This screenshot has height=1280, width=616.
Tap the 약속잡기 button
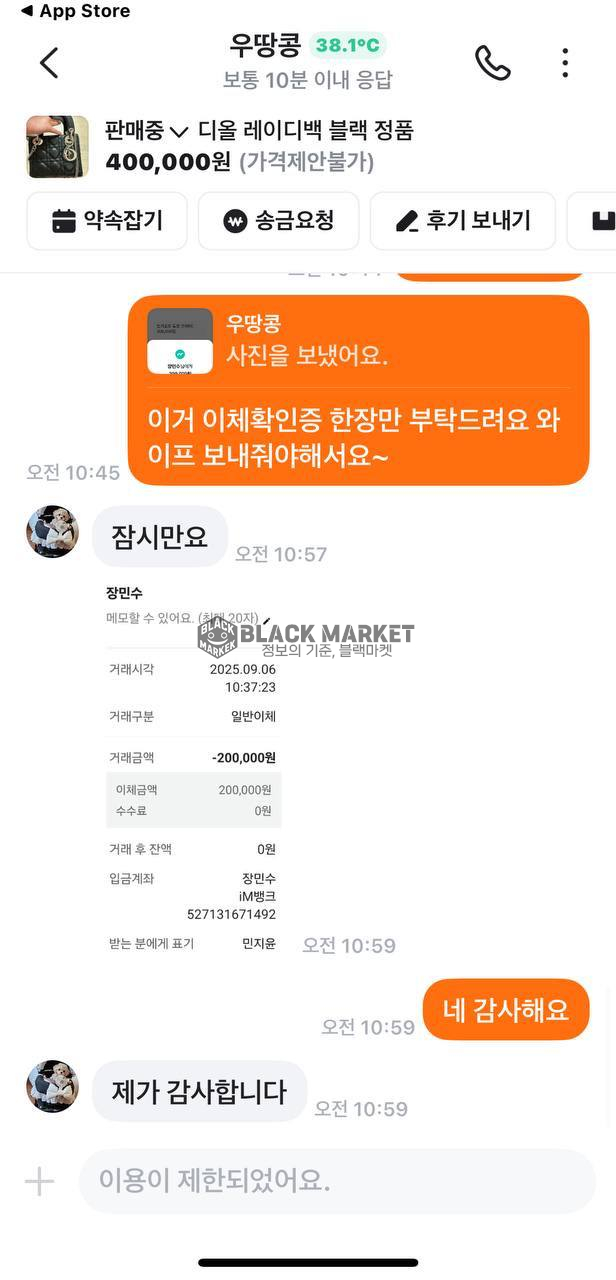[107, 221]
